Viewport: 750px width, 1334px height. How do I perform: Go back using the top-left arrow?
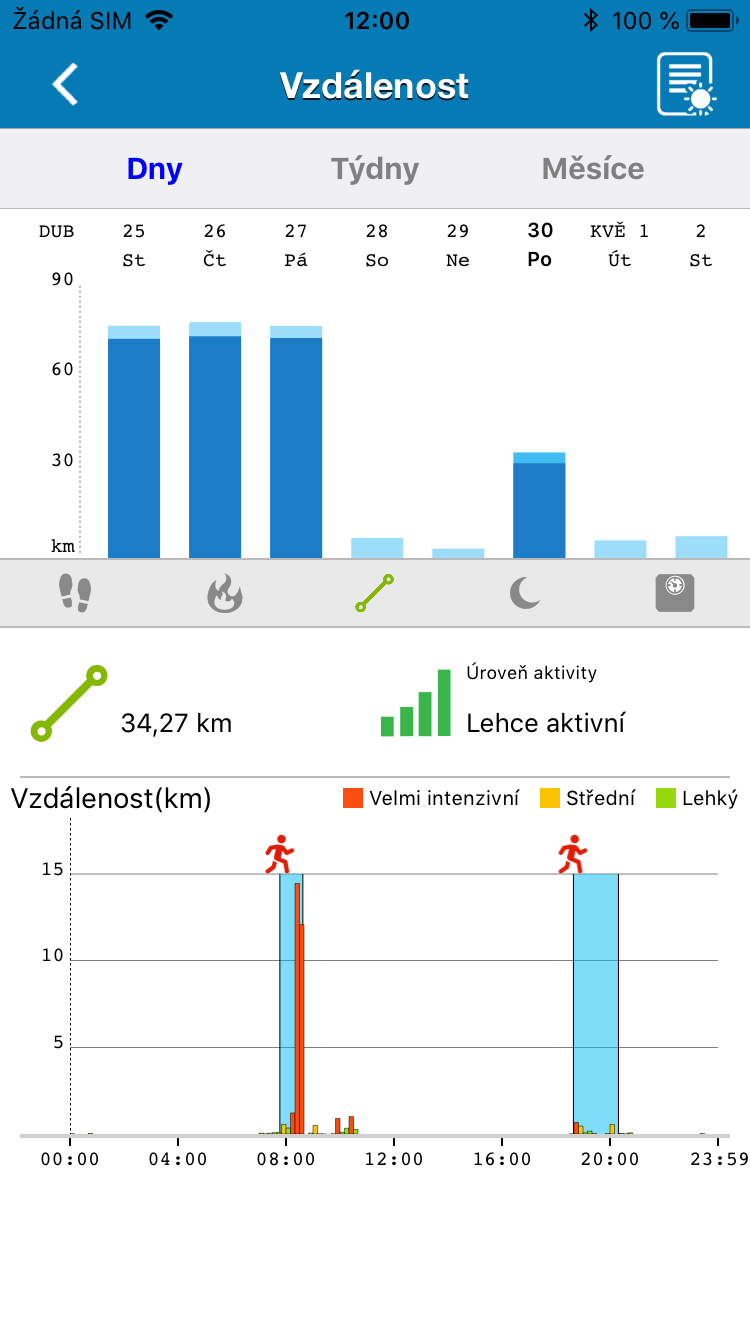point(65,85)
